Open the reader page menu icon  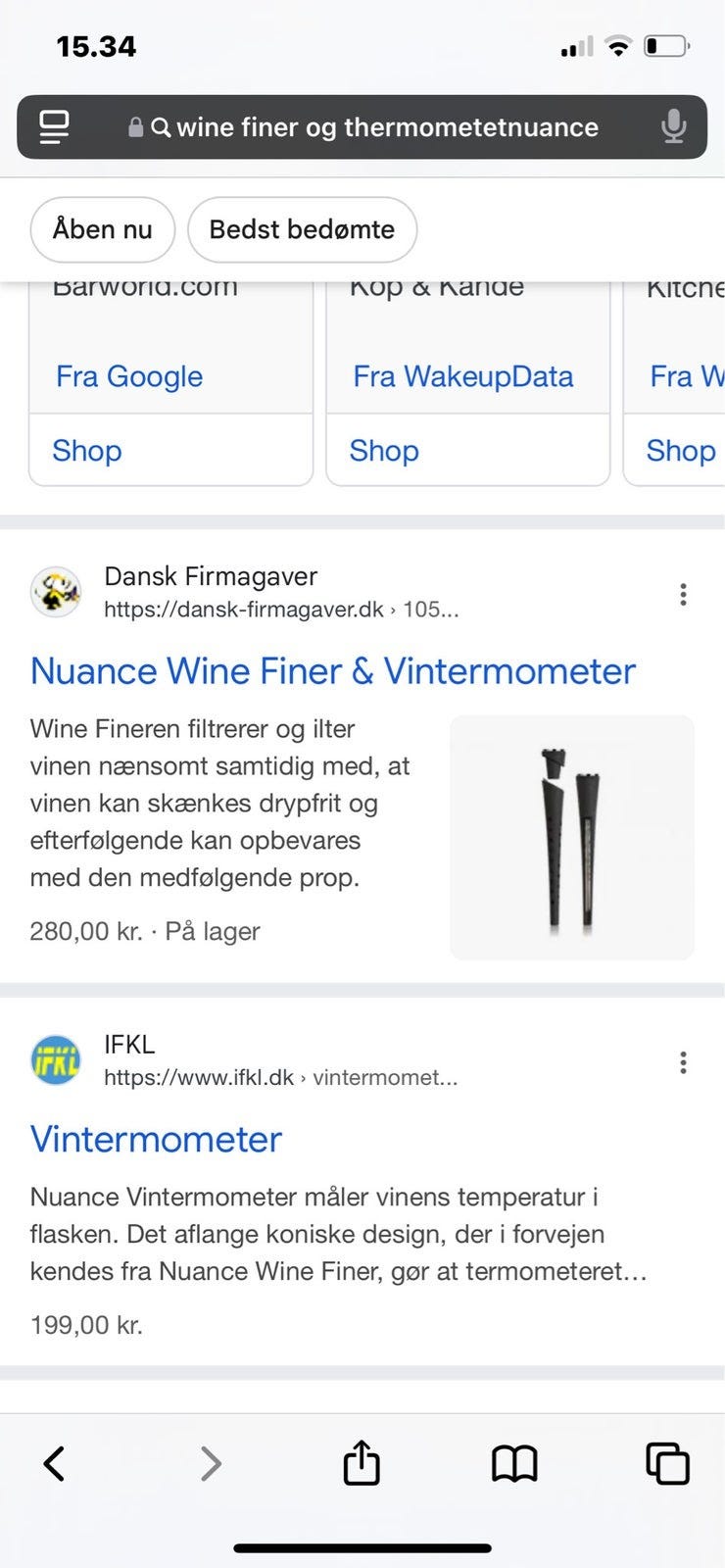point(54,127)
